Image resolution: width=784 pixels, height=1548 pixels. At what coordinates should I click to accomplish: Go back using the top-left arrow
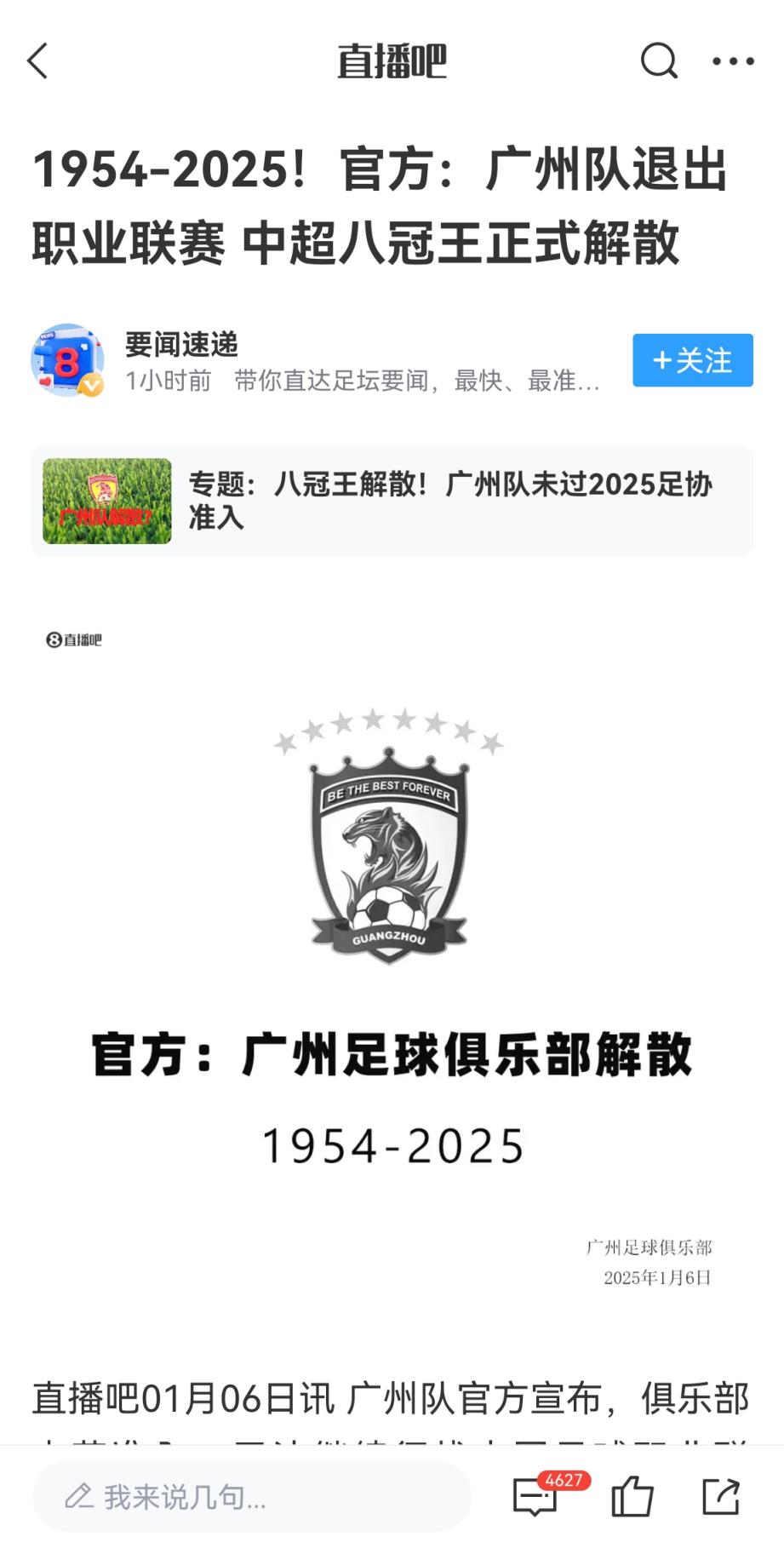point(38,61)
